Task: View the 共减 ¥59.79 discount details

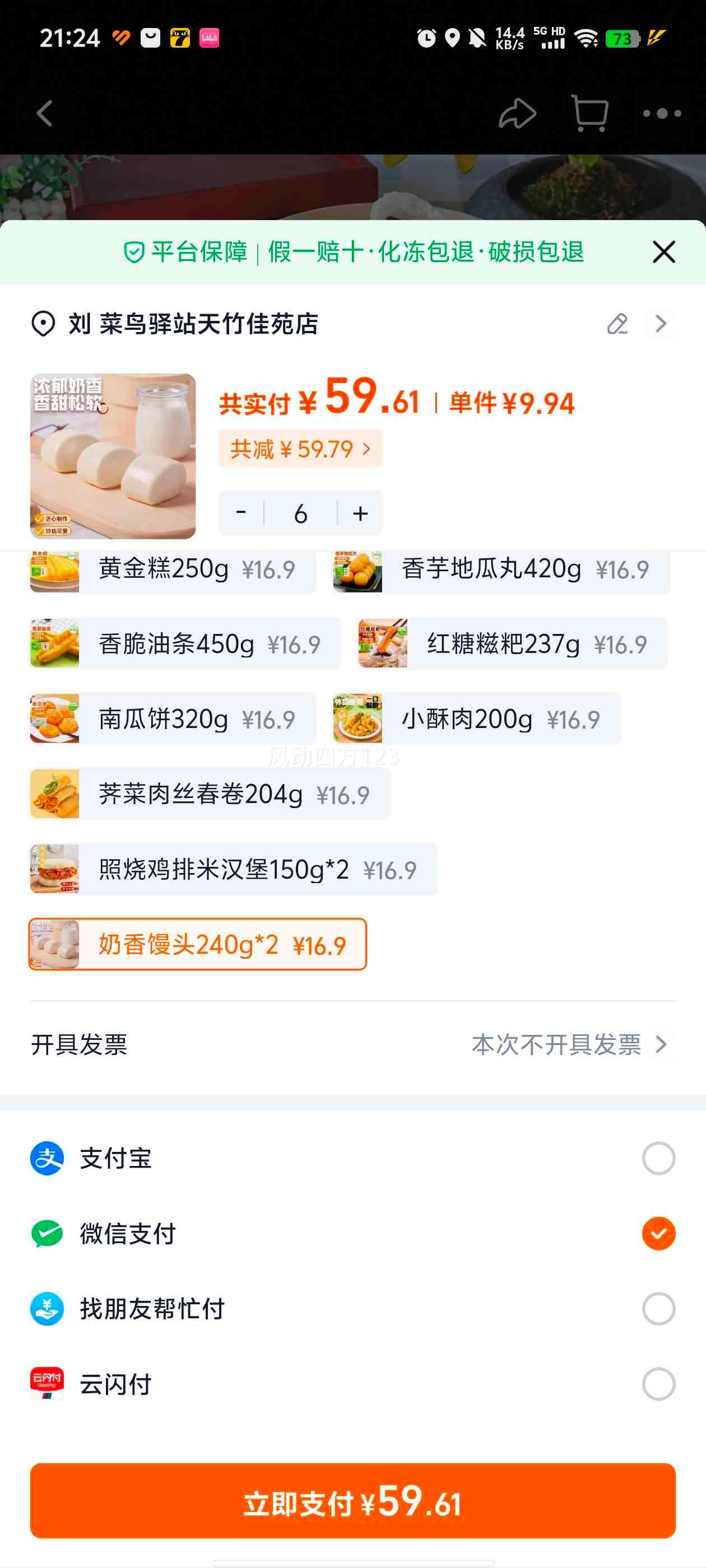Action: coord(300,449)
